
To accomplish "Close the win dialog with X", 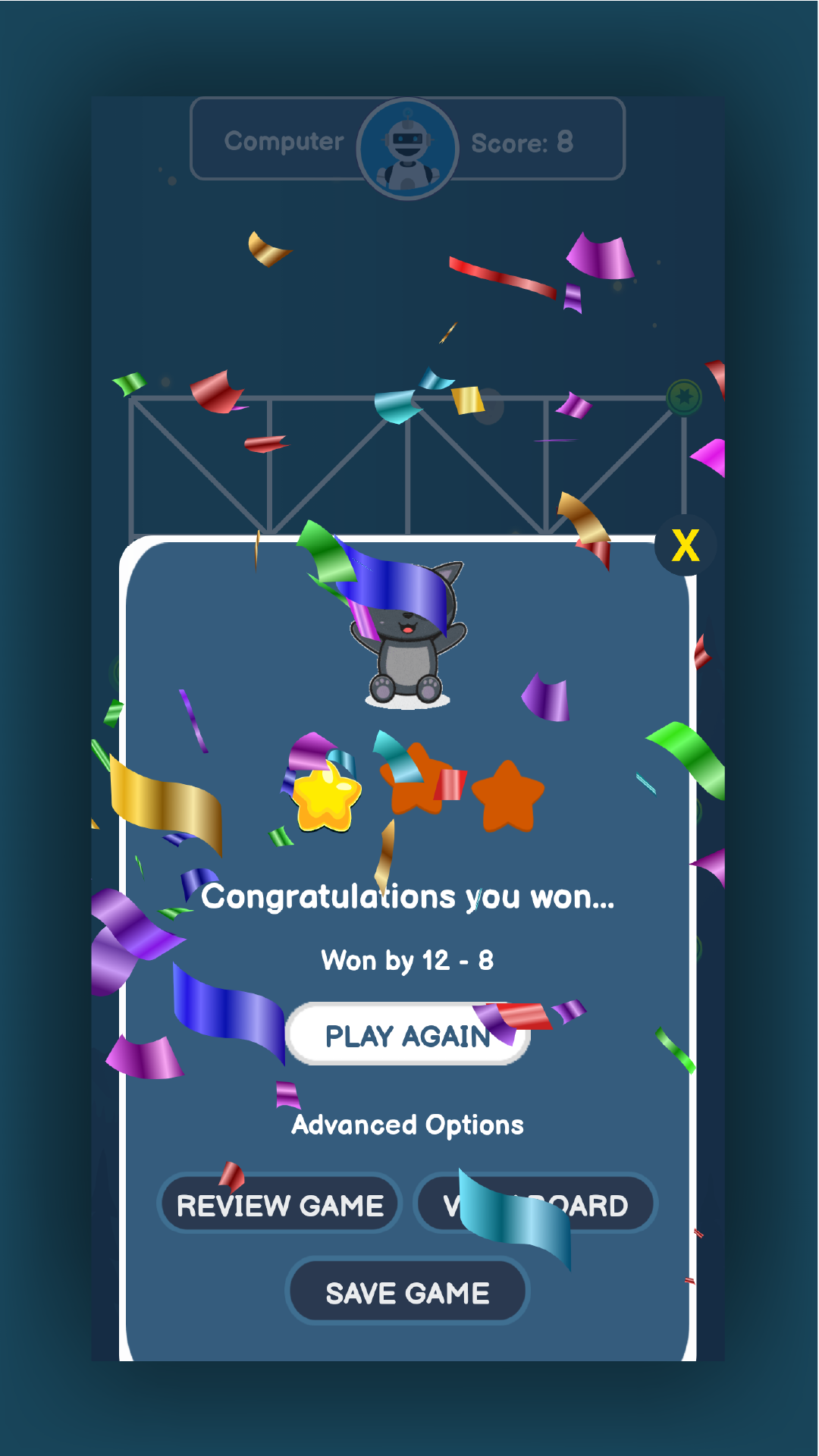I will (x=685, y=545).
